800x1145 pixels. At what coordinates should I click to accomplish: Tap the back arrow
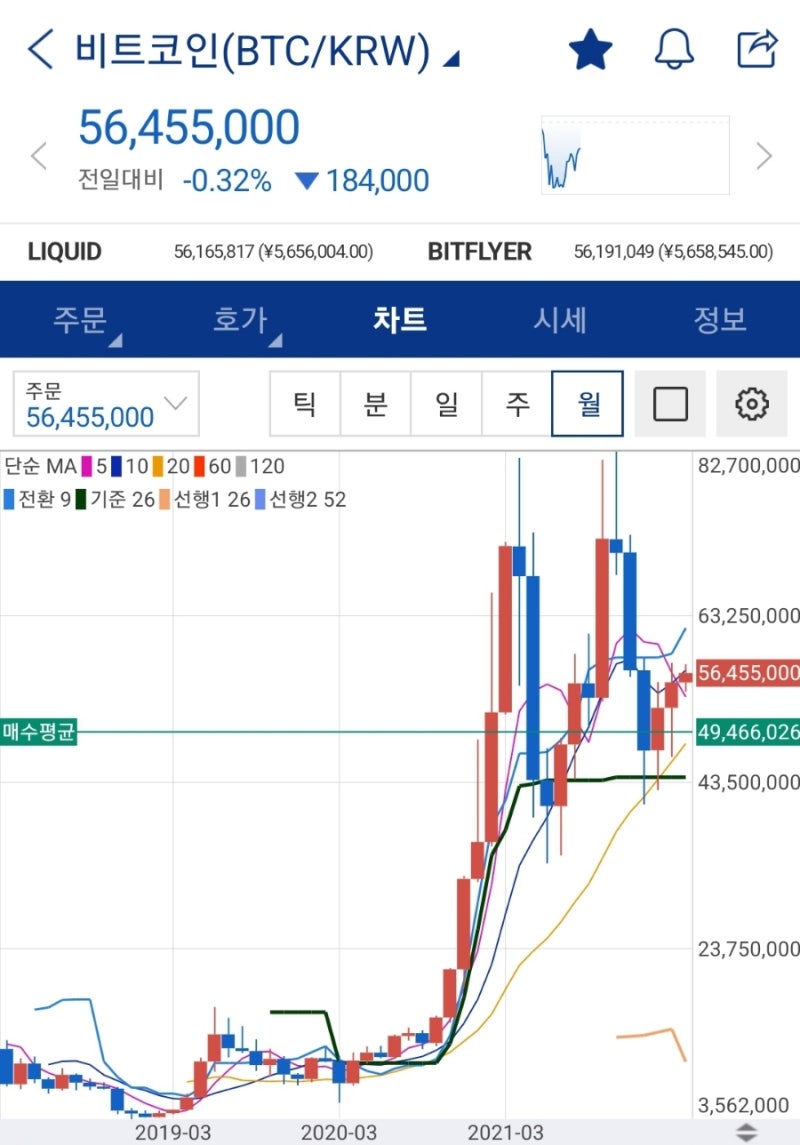[x=39, y=47]
